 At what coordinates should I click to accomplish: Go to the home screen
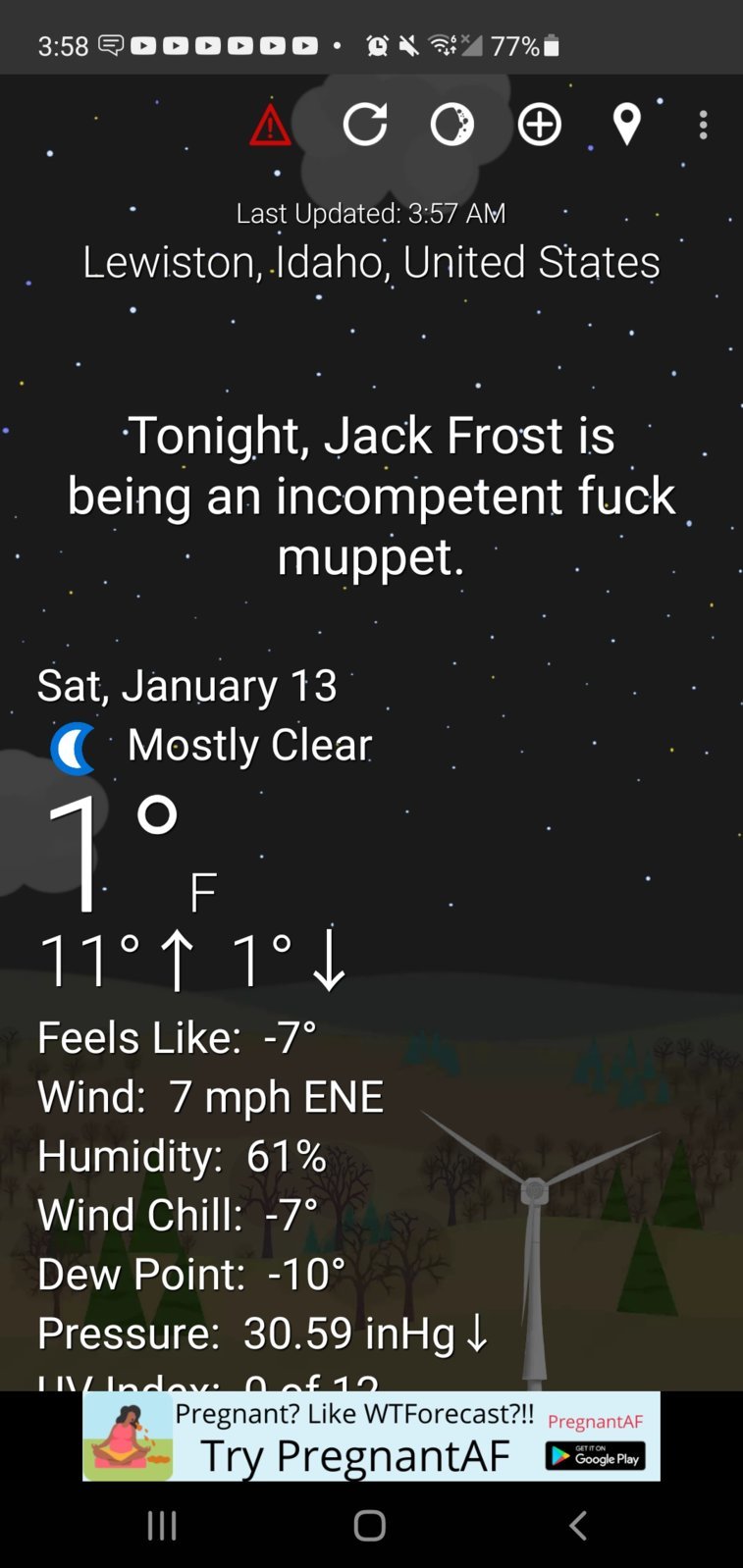pos(370,1525)
